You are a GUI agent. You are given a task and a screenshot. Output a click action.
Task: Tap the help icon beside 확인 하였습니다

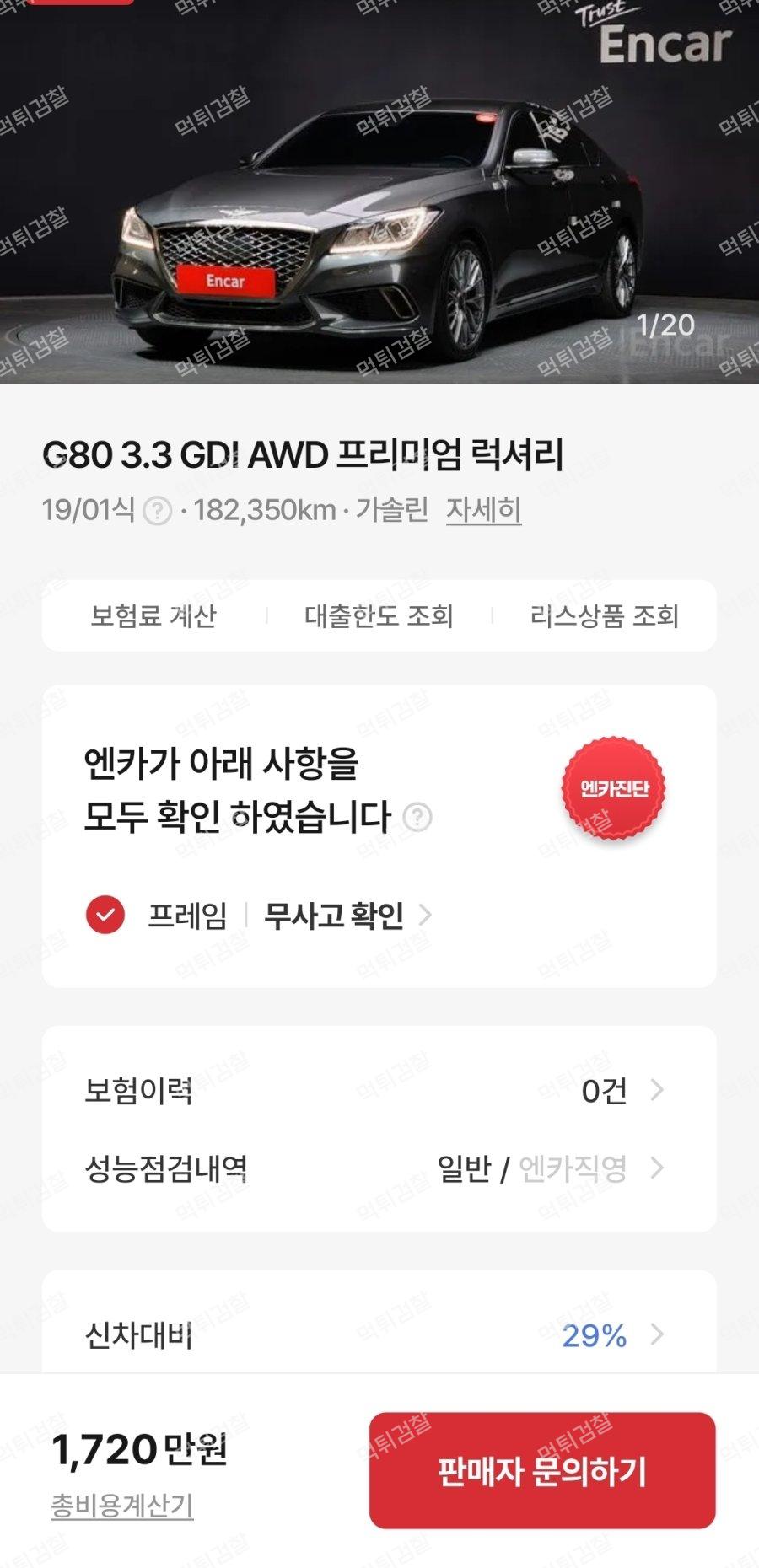tap(417, 817)
